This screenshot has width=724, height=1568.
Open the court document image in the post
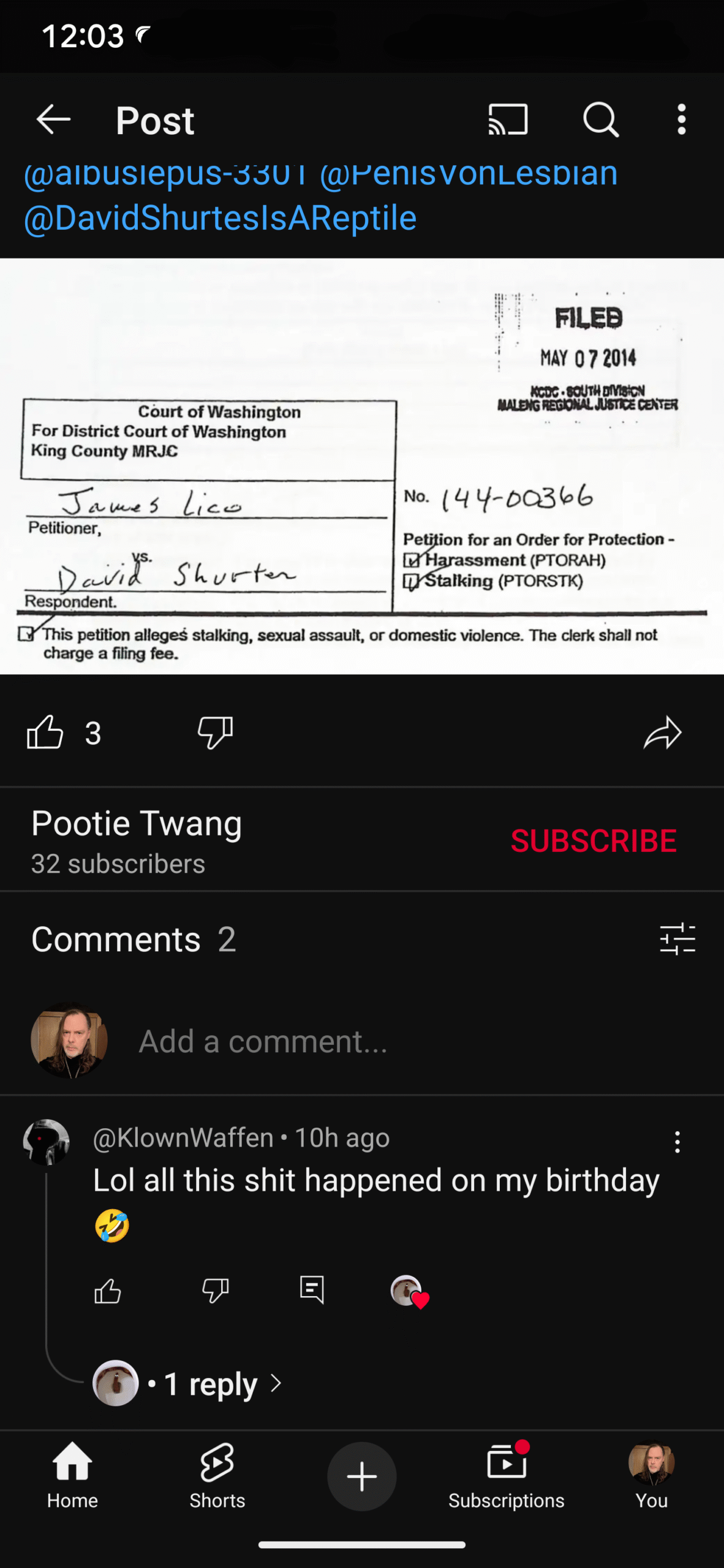[x=362, y=466]
